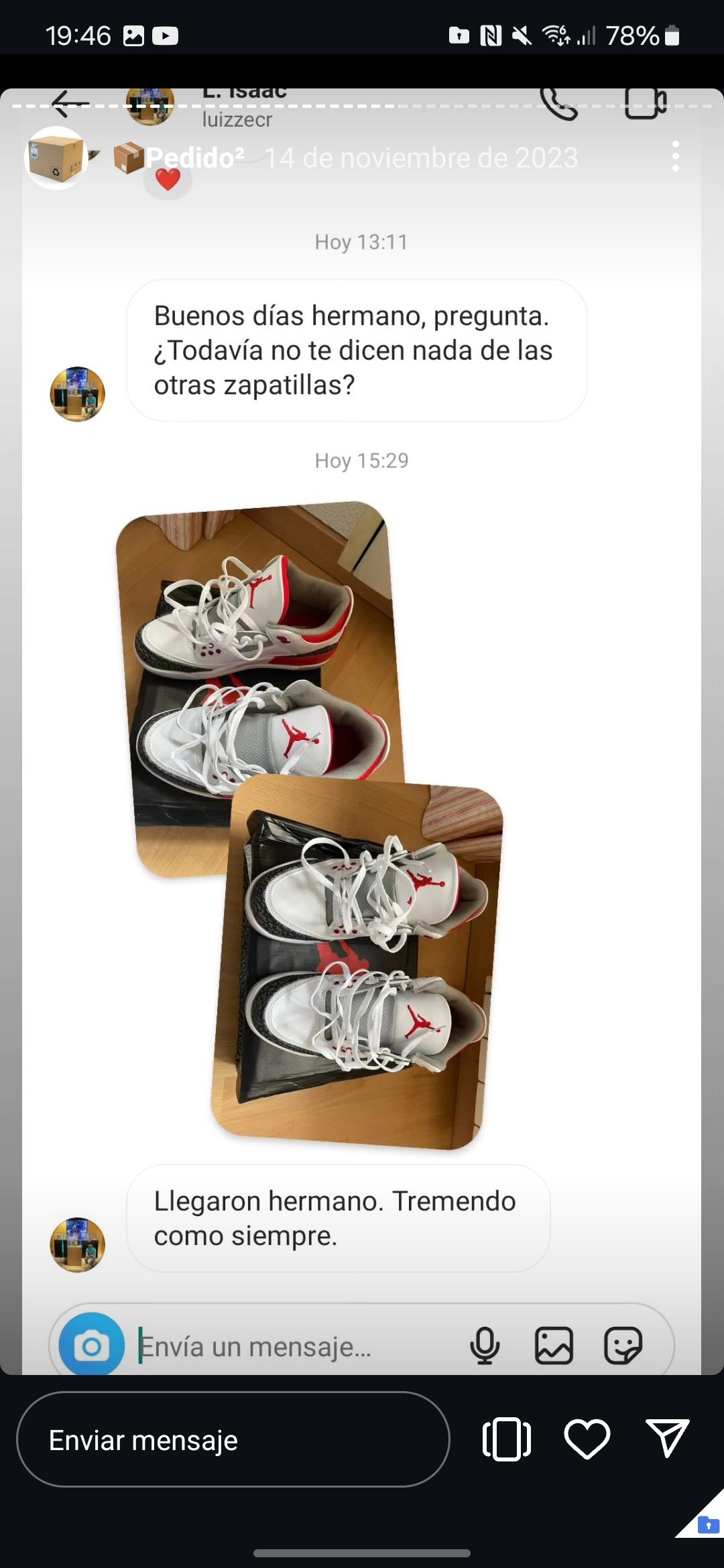Open the highlights carousel icon beside the heart
Image resolution: width=724 pixels, height=1568 pixels.
pyautogui.click(x=507, y=1439)
